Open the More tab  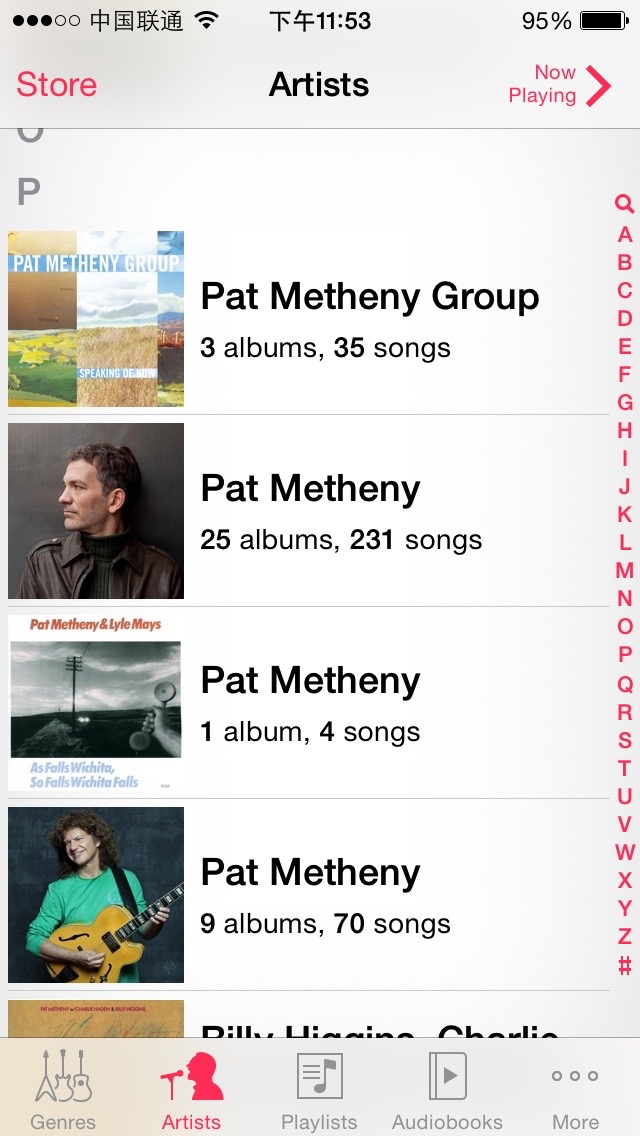[x=575, y=1088]
